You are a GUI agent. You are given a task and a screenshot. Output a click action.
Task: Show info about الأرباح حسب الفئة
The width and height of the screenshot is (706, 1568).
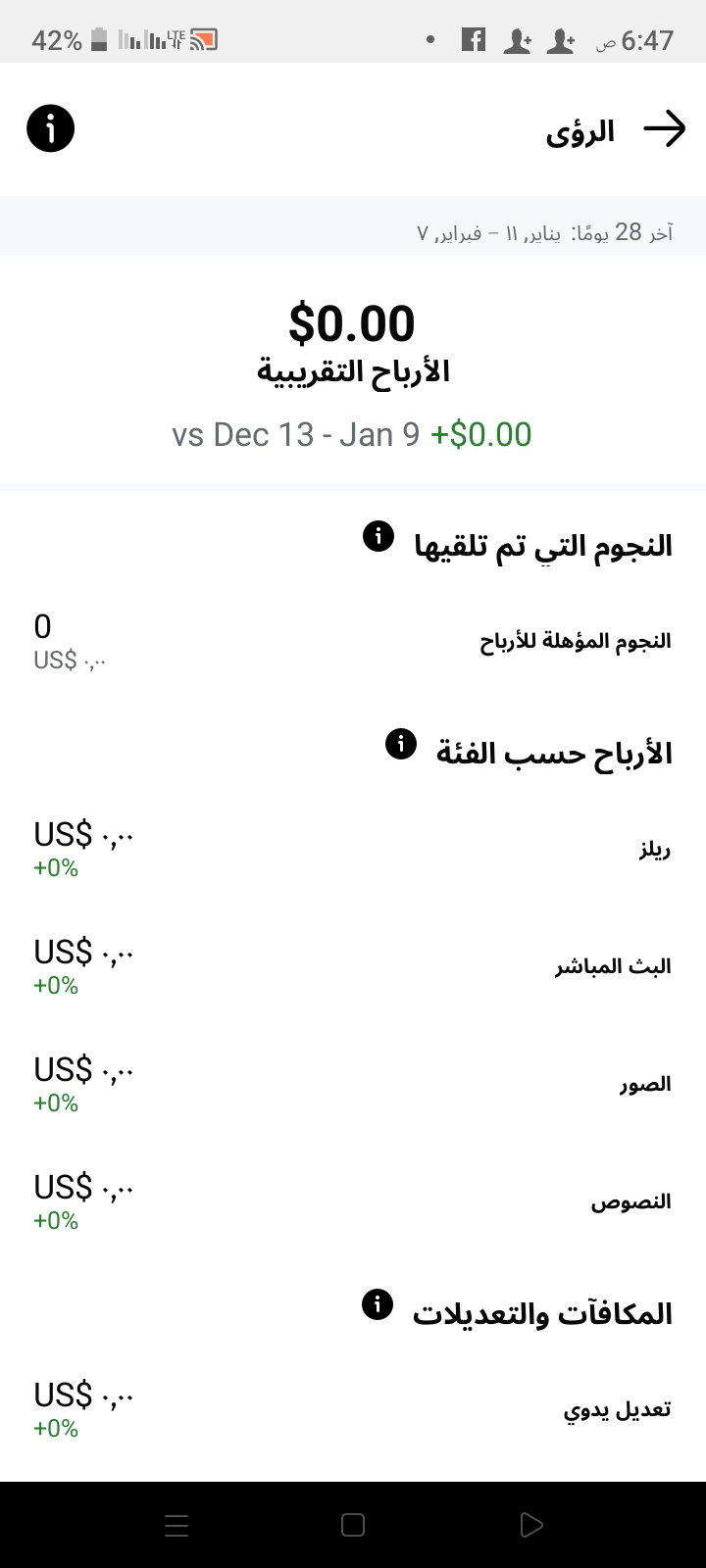[x=401, y=744]
